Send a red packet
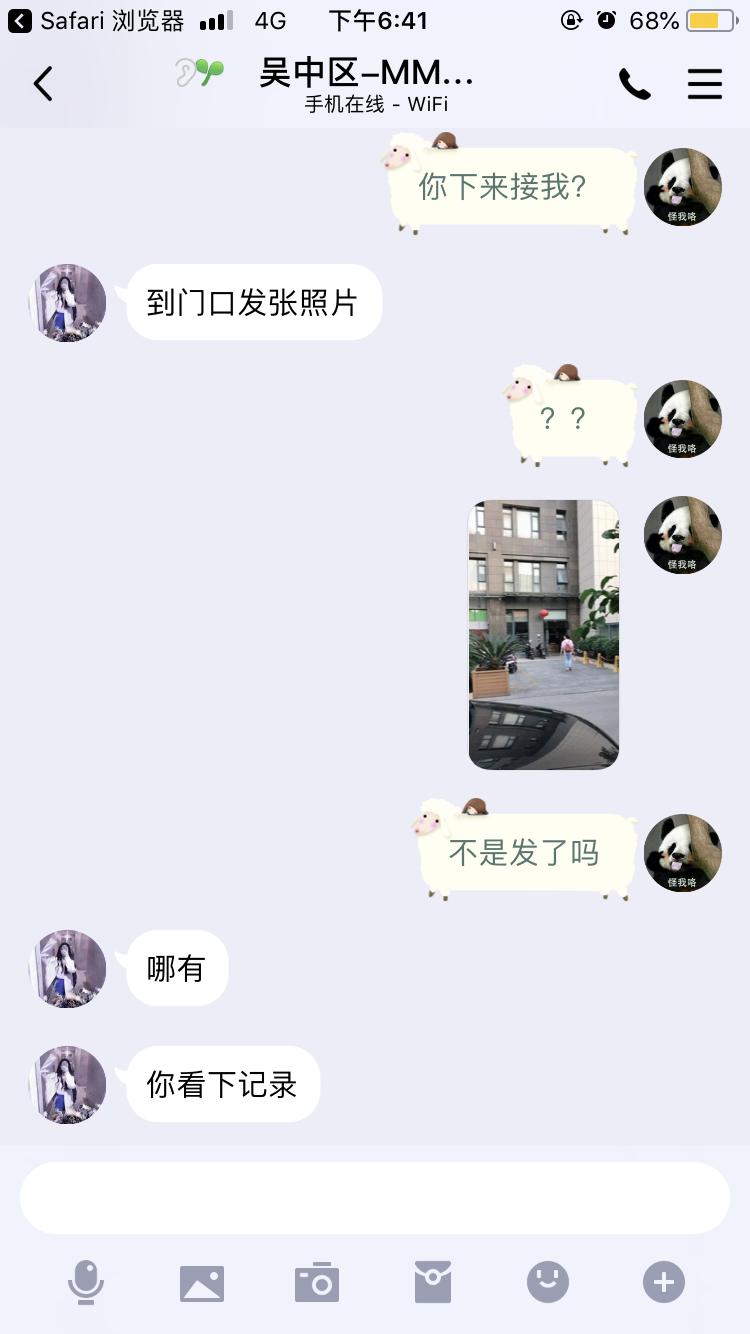Viewport: 750px width, 1334px height. click(433, 1282)
